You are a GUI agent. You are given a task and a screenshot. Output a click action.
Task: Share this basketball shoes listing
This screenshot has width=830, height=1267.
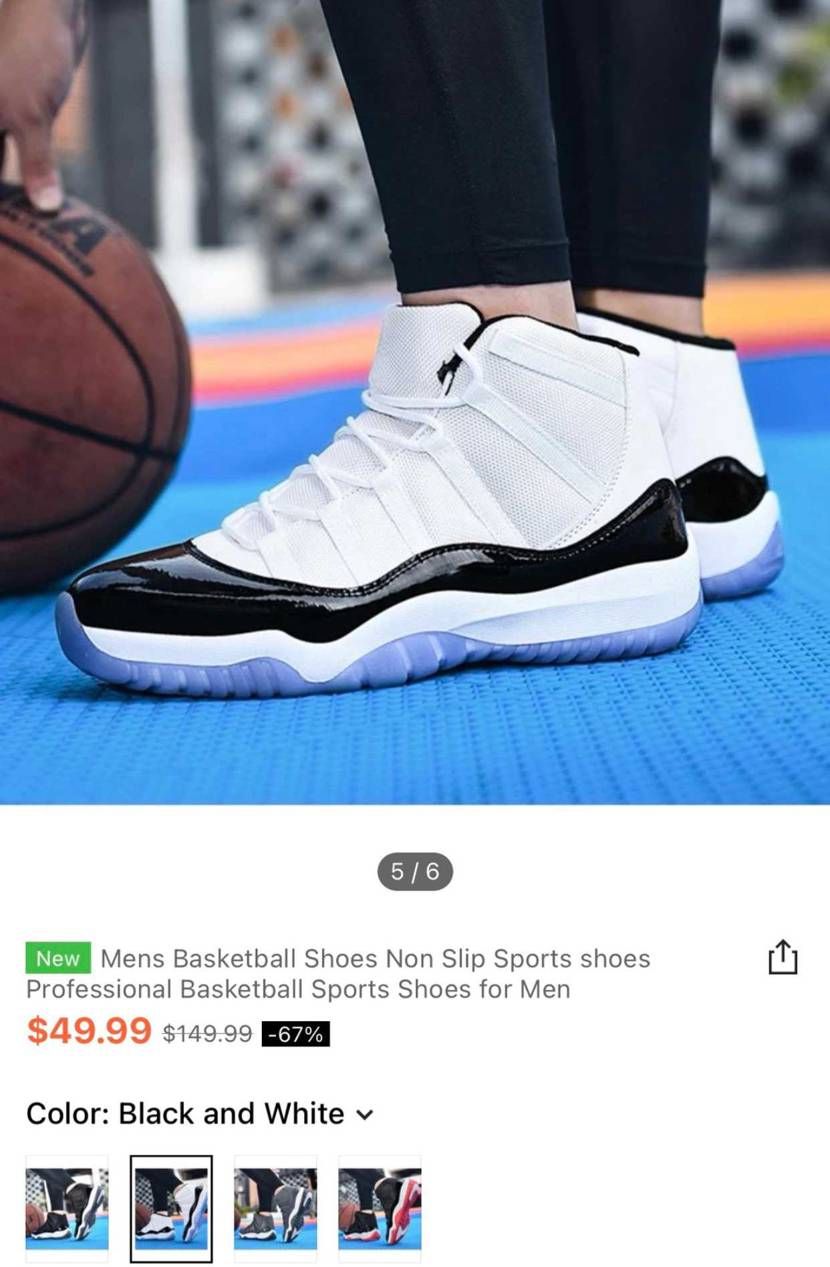point(782,957)
